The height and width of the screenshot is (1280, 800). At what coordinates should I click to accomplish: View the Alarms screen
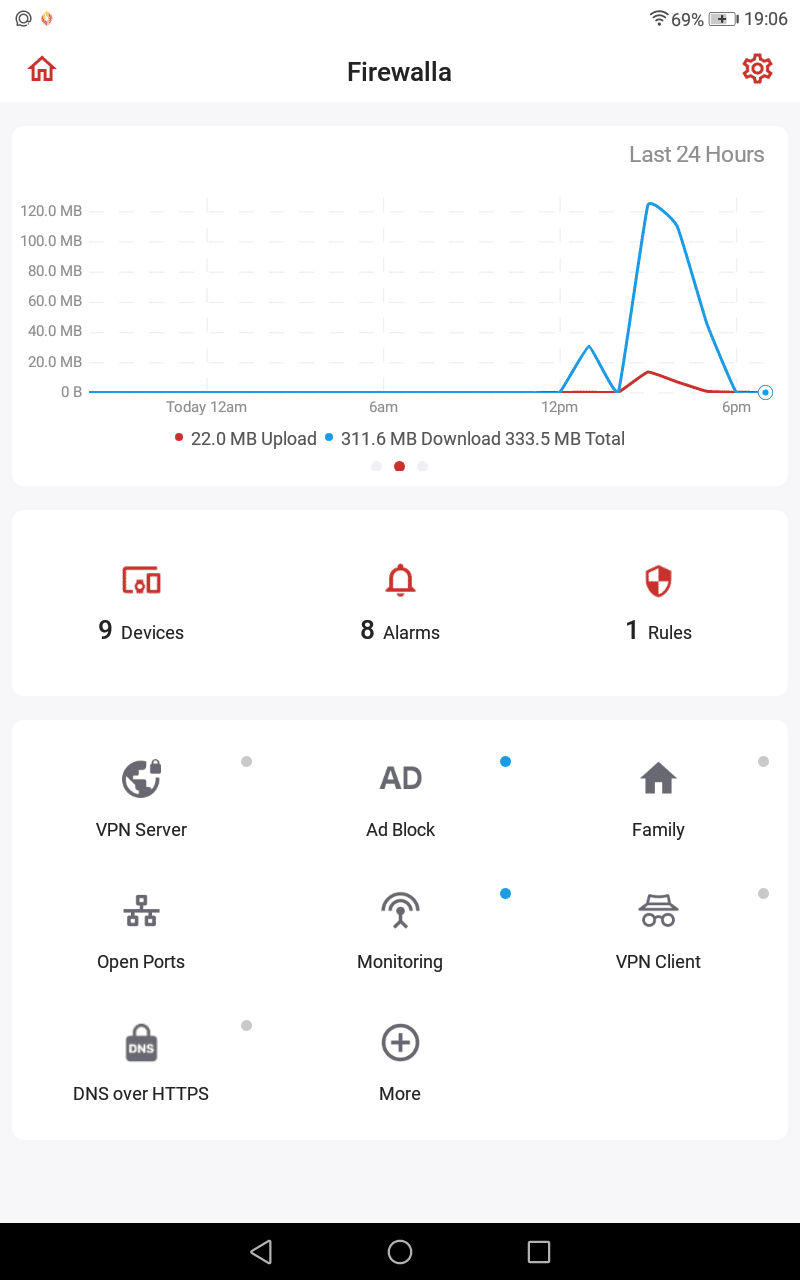pos(400,600)
